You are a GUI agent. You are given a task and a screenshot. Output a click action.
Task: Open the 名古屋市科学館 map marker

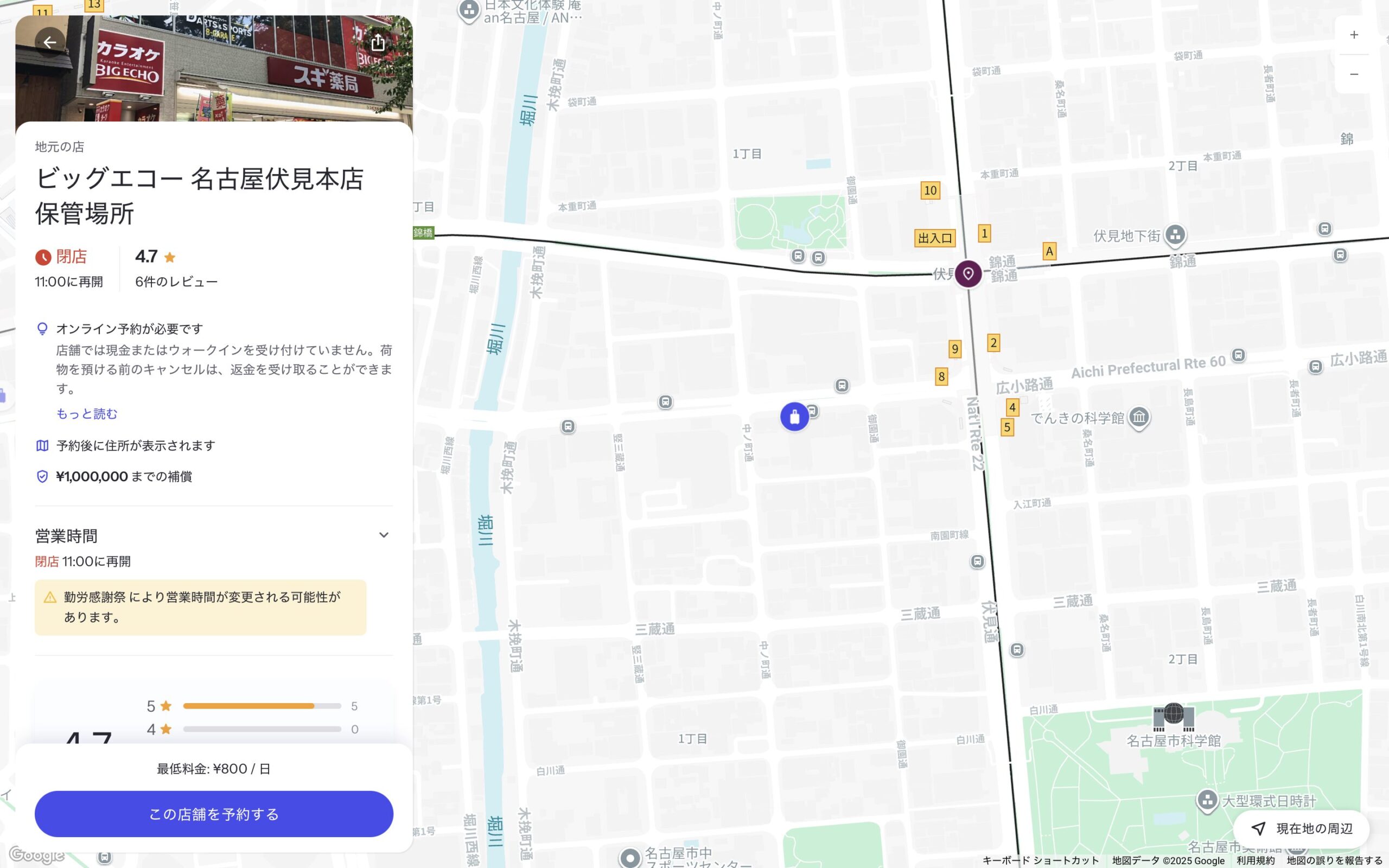point(1174,716)
